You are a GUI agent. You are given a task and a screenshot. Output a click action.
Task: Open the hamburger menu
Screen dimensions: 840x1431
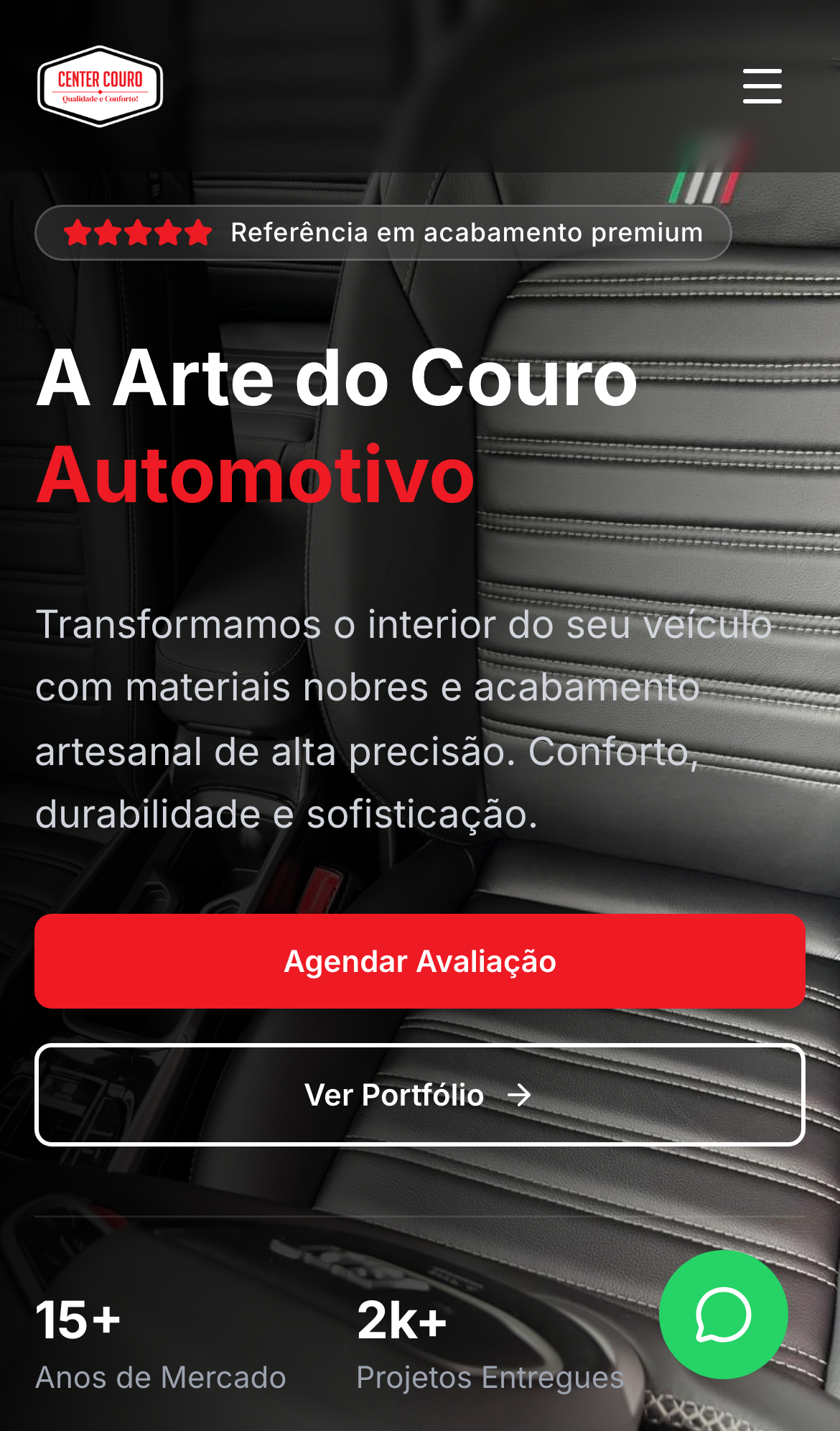[762, 86]
